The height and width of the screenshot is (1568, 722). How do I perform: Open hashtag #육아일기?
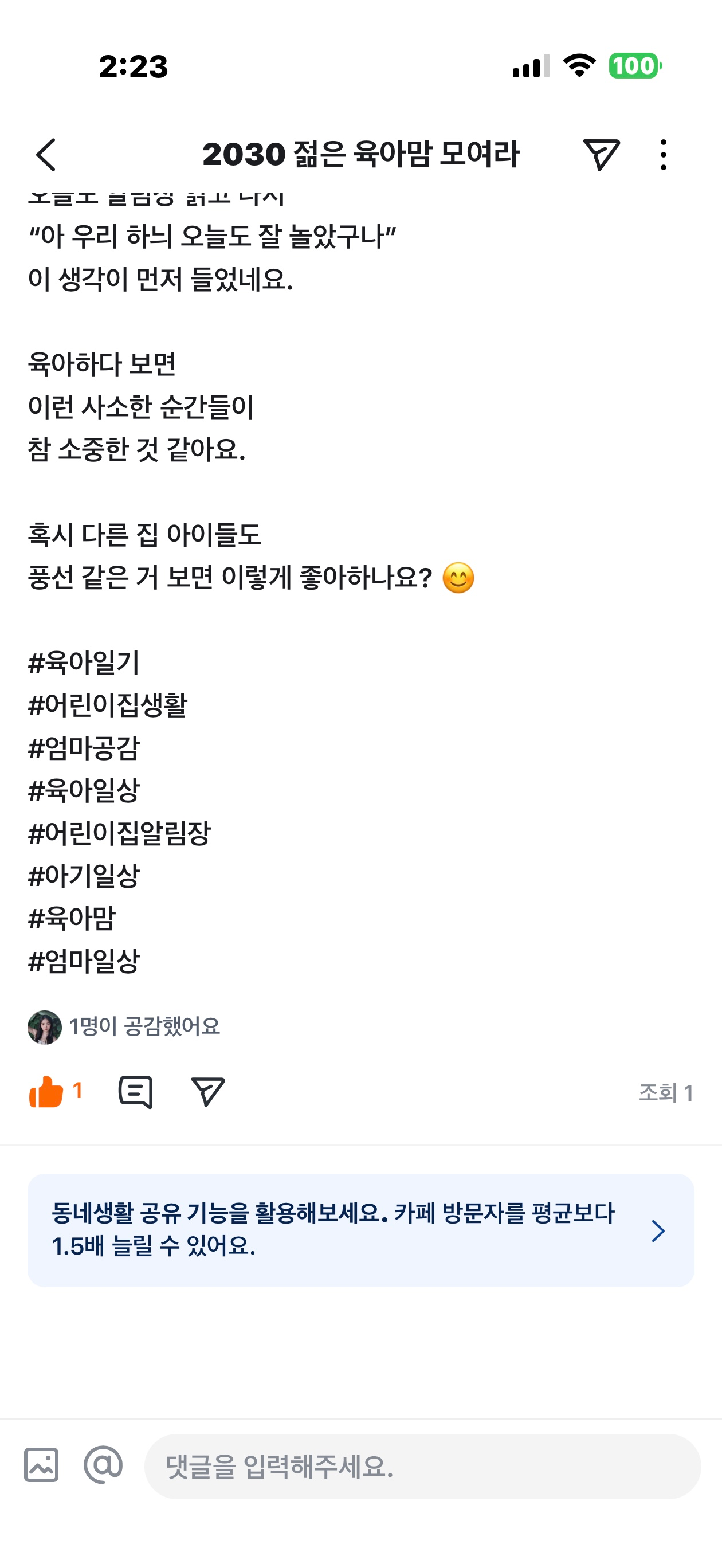coord(84,663)
